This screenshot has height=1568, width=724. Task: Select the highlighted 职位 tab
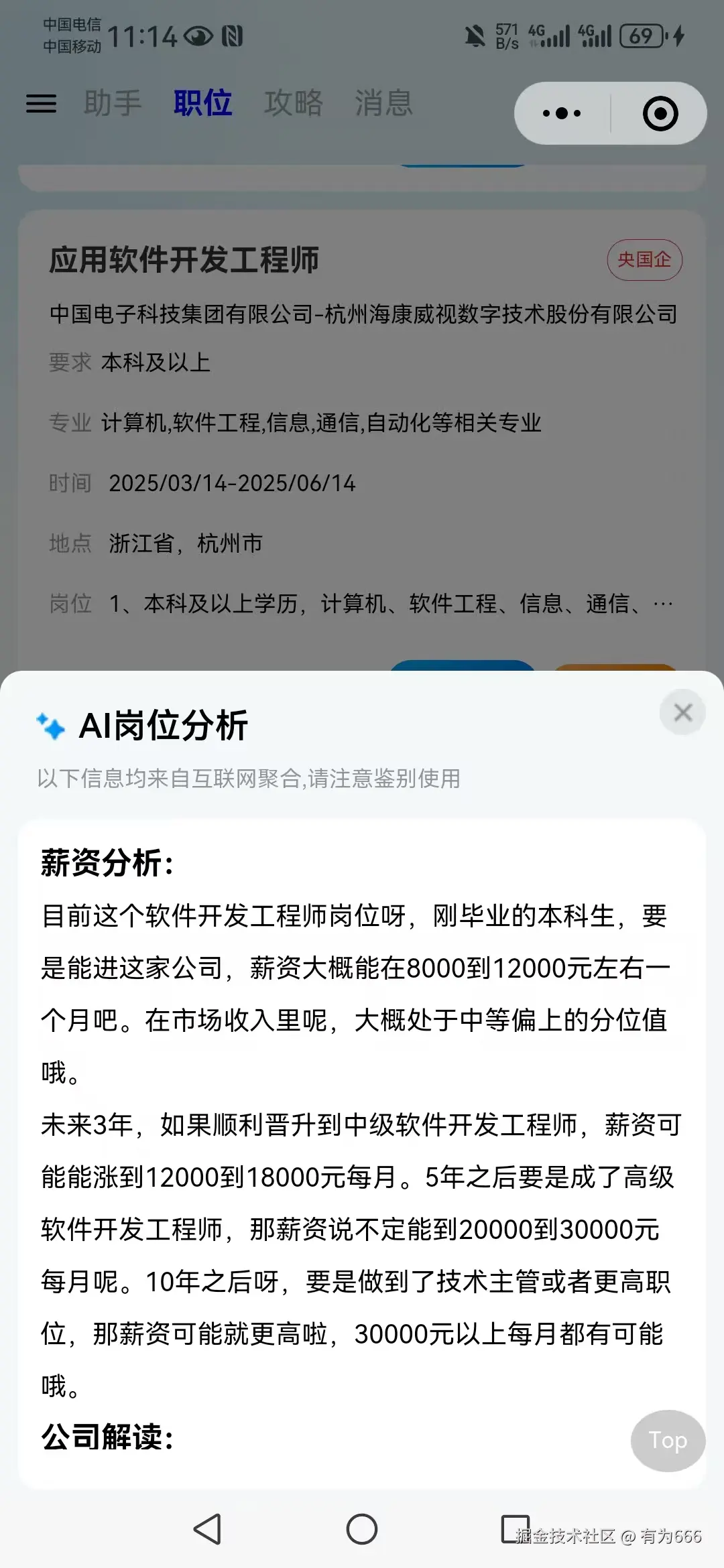point(203,104)
